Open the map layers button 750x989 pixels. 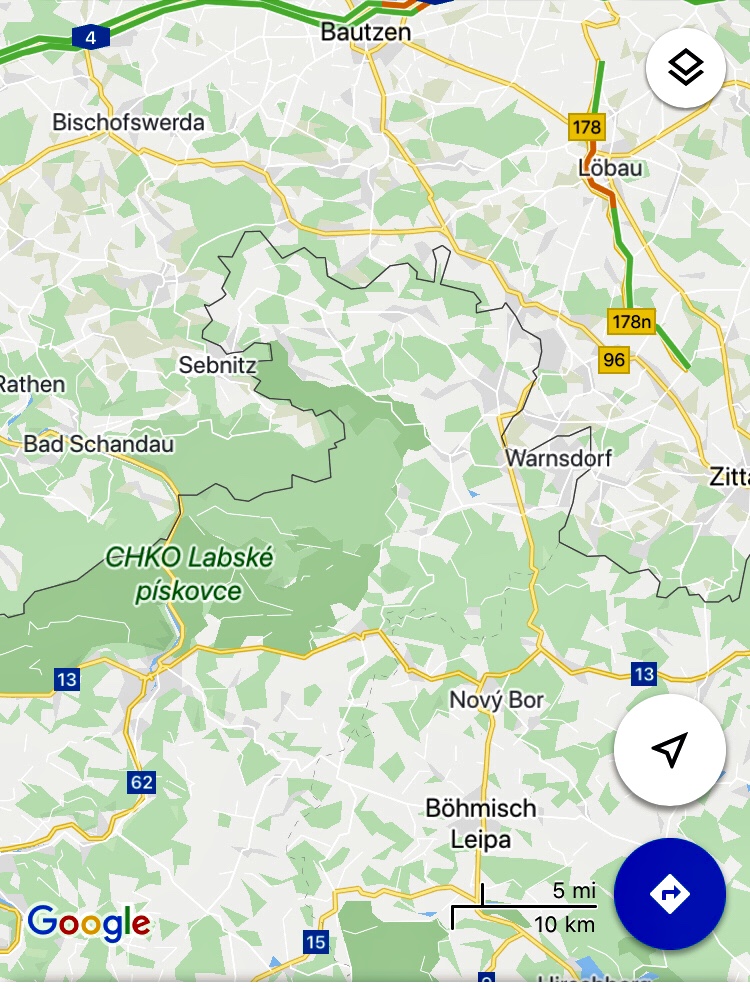pos(686,69)
